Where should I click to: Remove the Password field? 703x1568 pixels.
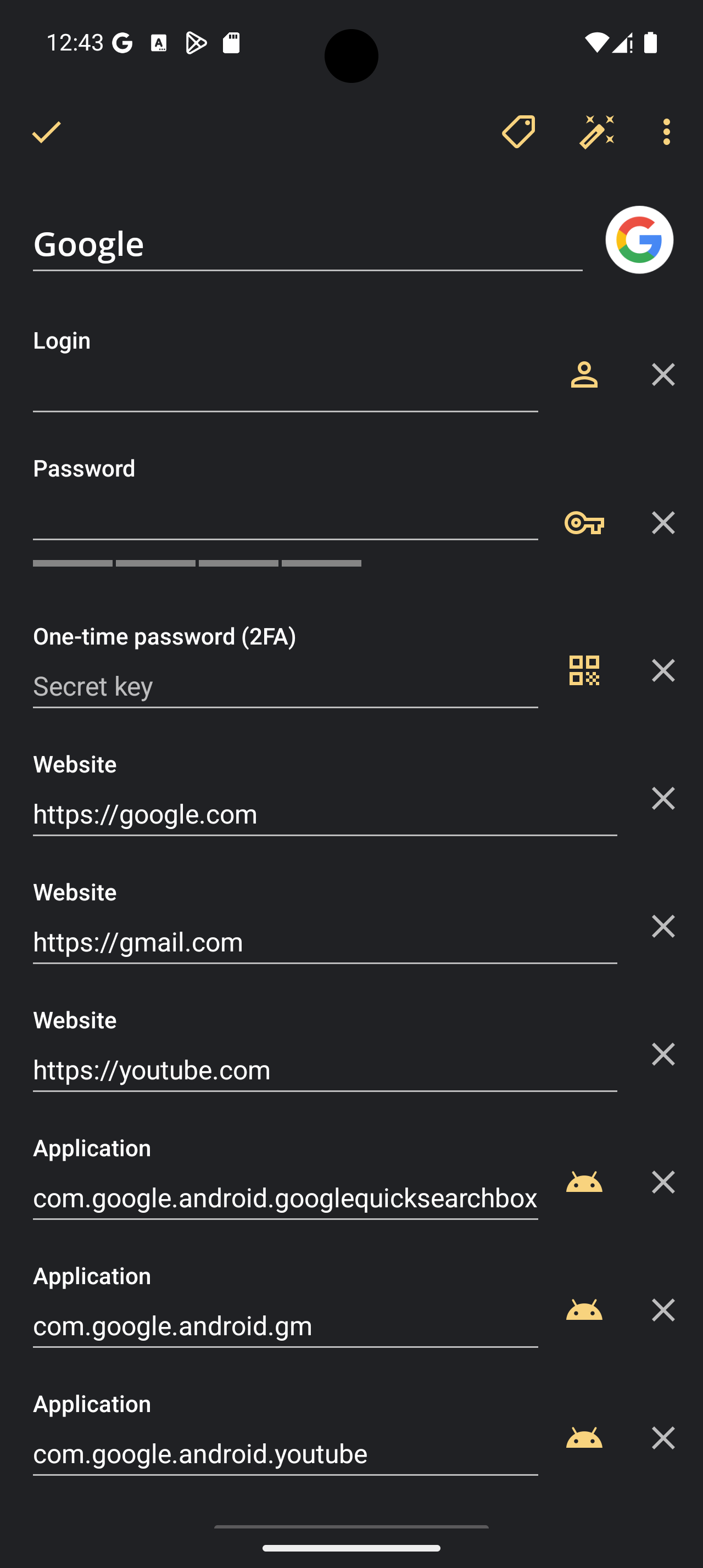click(663, 523)
